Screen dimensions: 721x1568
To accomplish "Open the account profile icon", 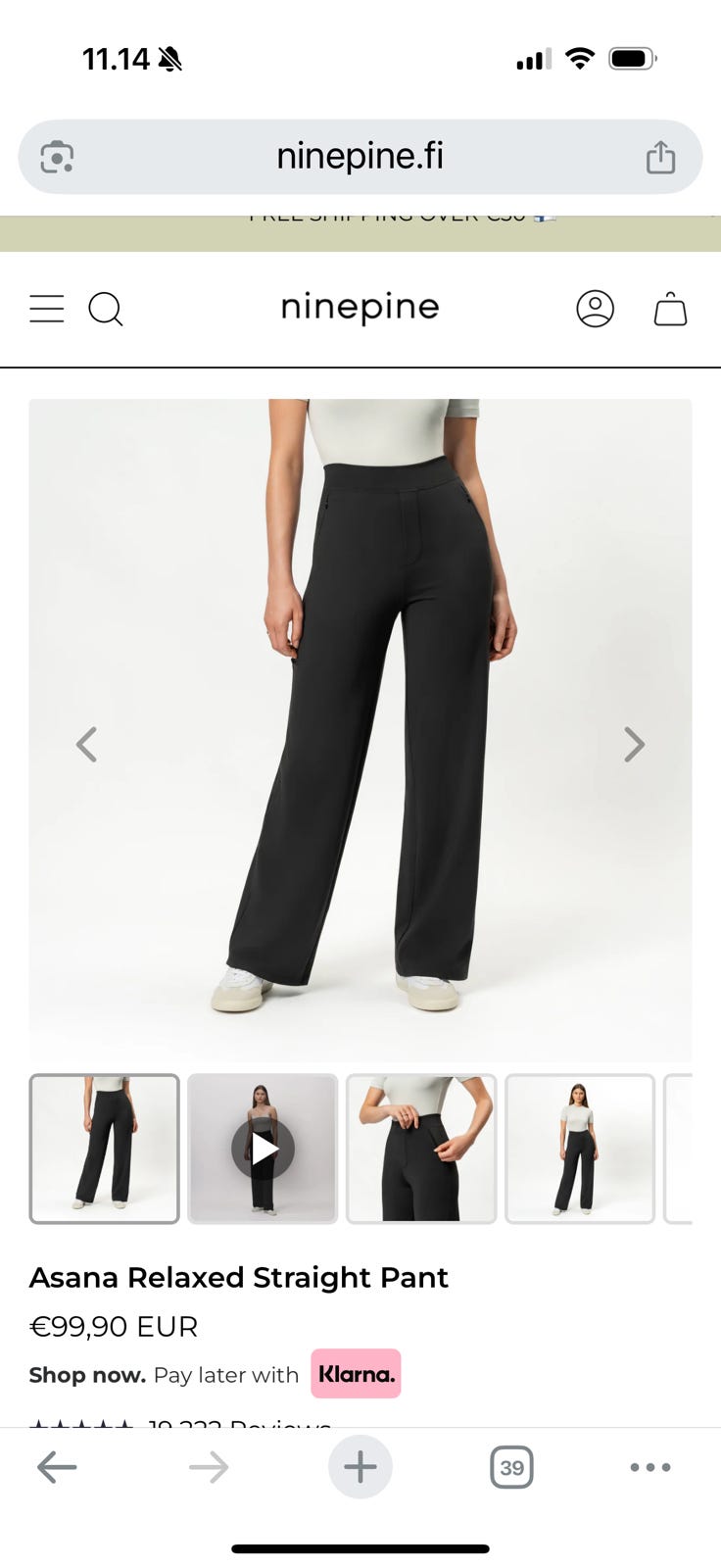I will pyautogui.click(x=595, y=309).
